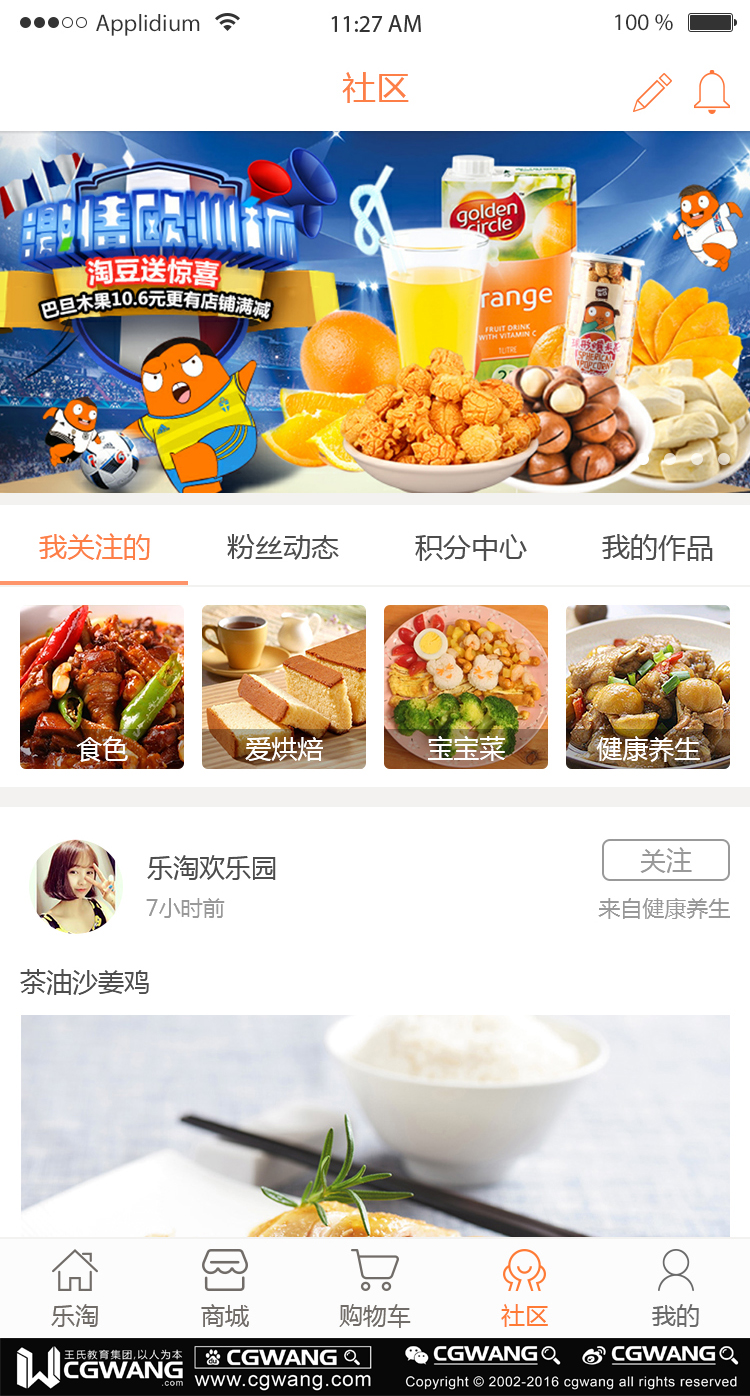
Task: Open the 爱烘焙 baking category thumbnail
Action: pyautogui.click(x=283, y=687)
